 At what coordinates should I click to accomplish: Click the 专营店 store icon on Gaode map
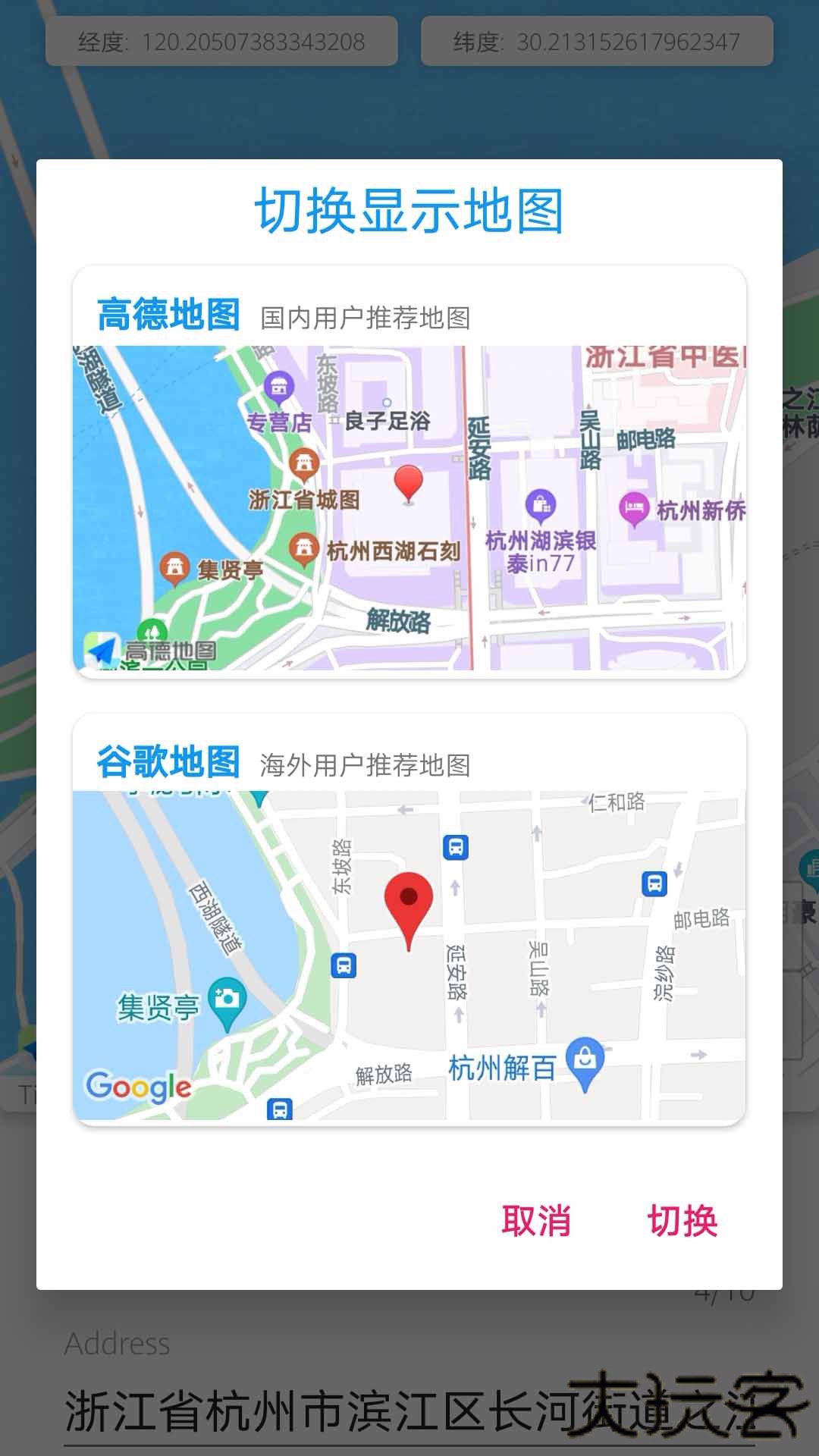coord(278,385)
